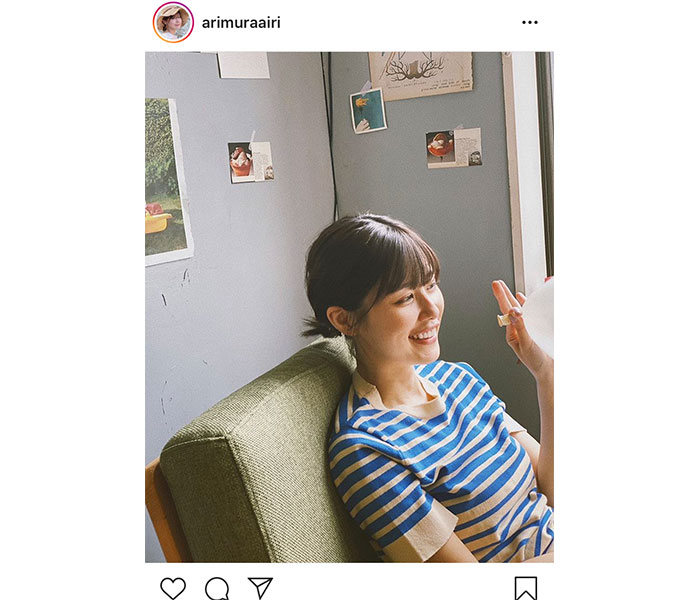Open the three-dot overflow menu
The image size is (700, 600).
click(x=529, y=22)
